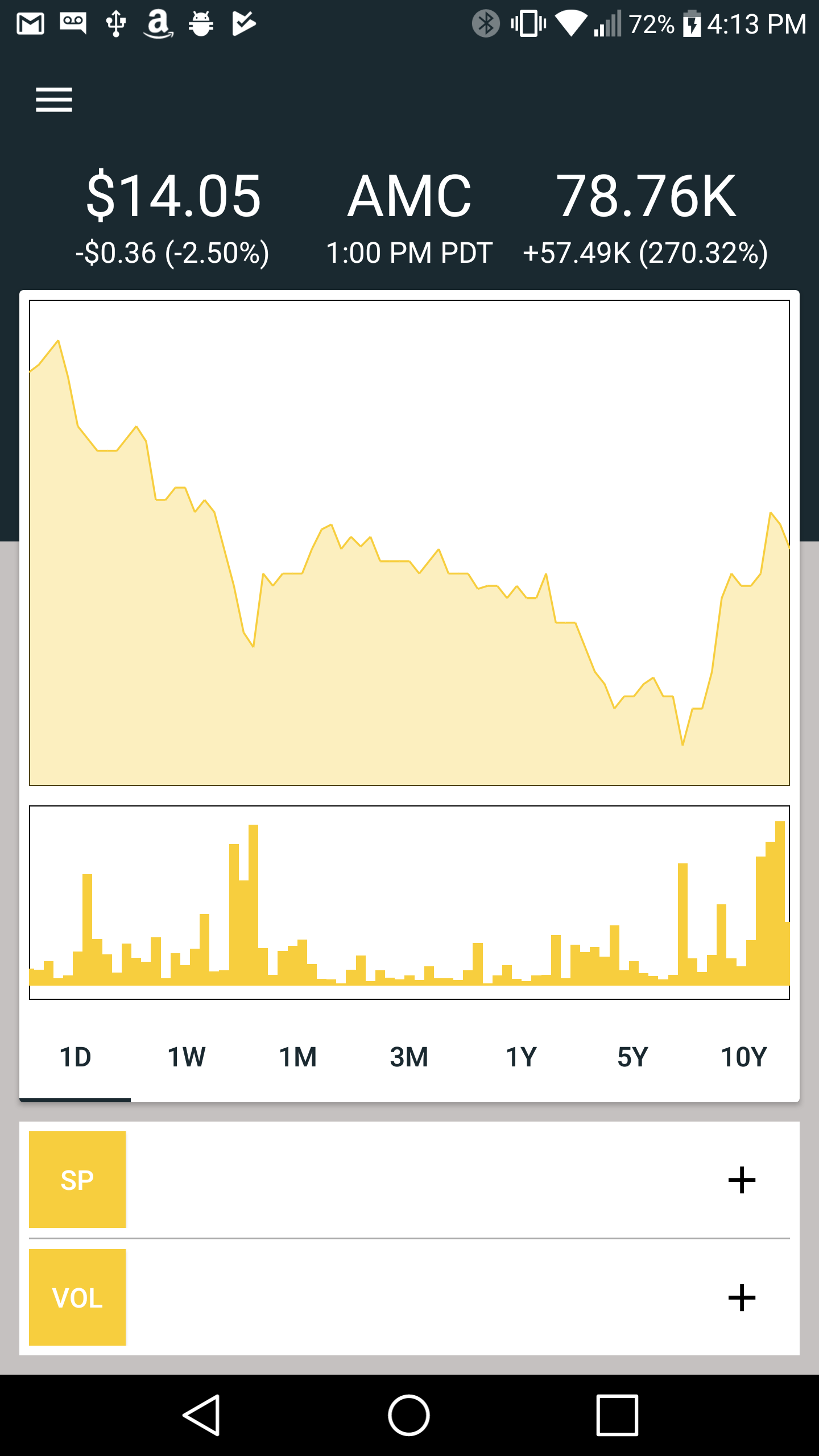Show the 1Y stock performance
The image size is (819, 1456).
tap(522, 1057)
